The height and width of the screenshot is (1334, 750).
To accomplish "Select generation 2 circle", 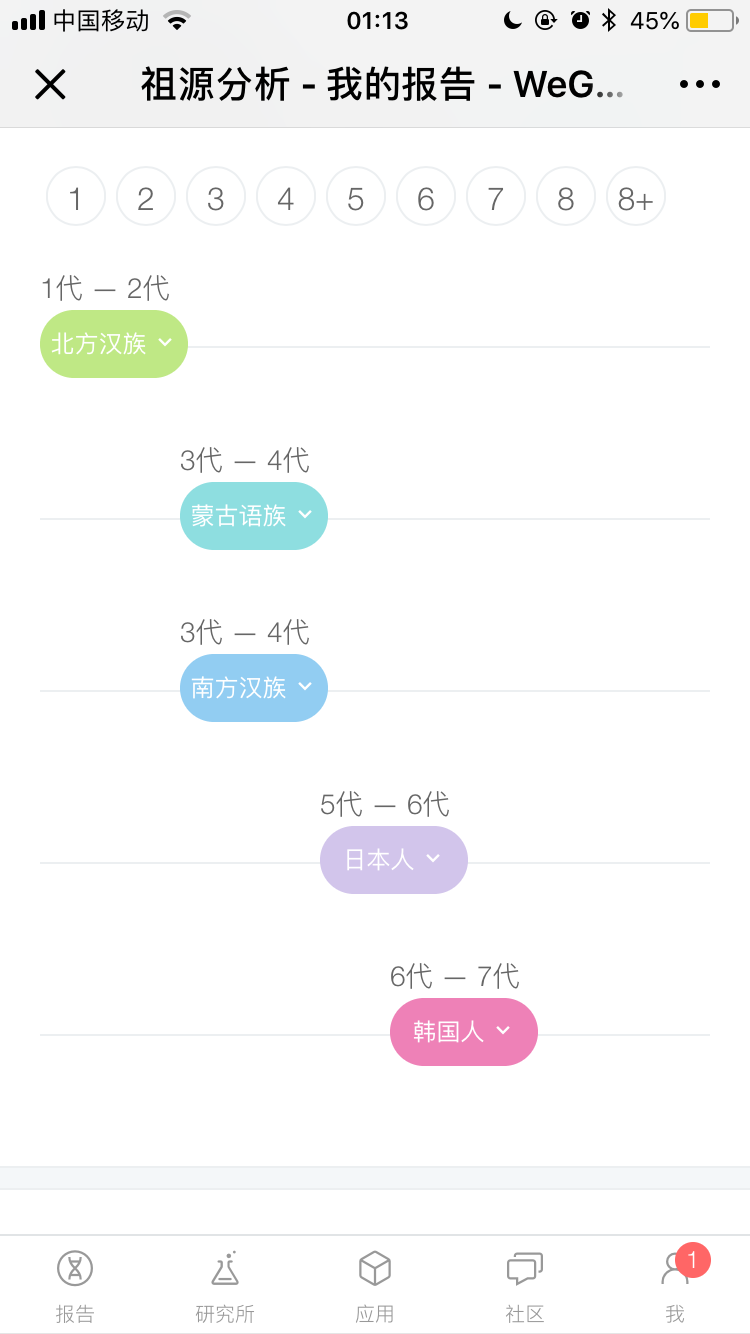I will pos(146,196).
